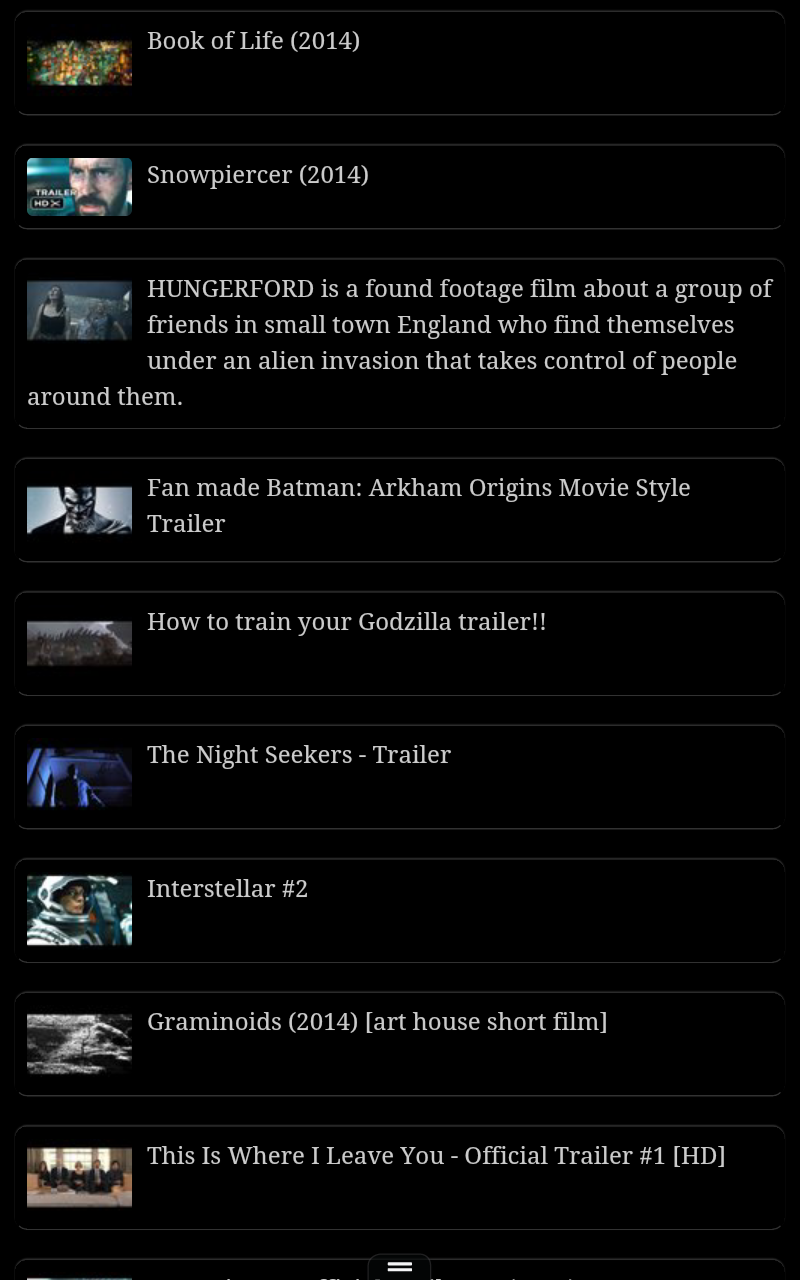Open the HUNGERFORD preview image
Viewport: 800px width, 1280px height.
click(79, 309)
